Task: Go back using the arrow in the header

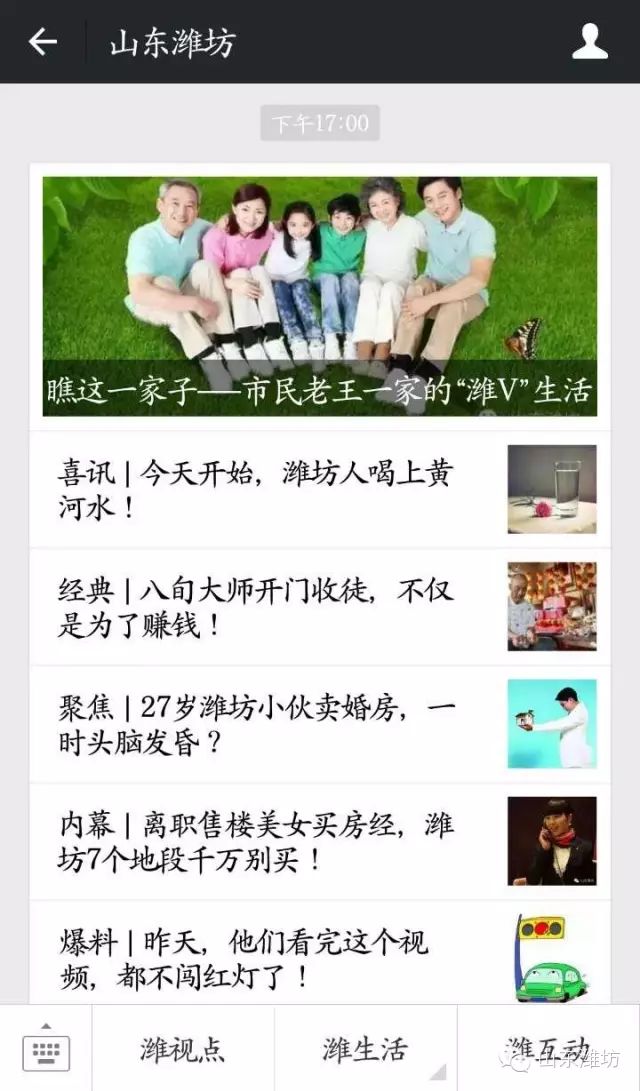Action: 42,42
